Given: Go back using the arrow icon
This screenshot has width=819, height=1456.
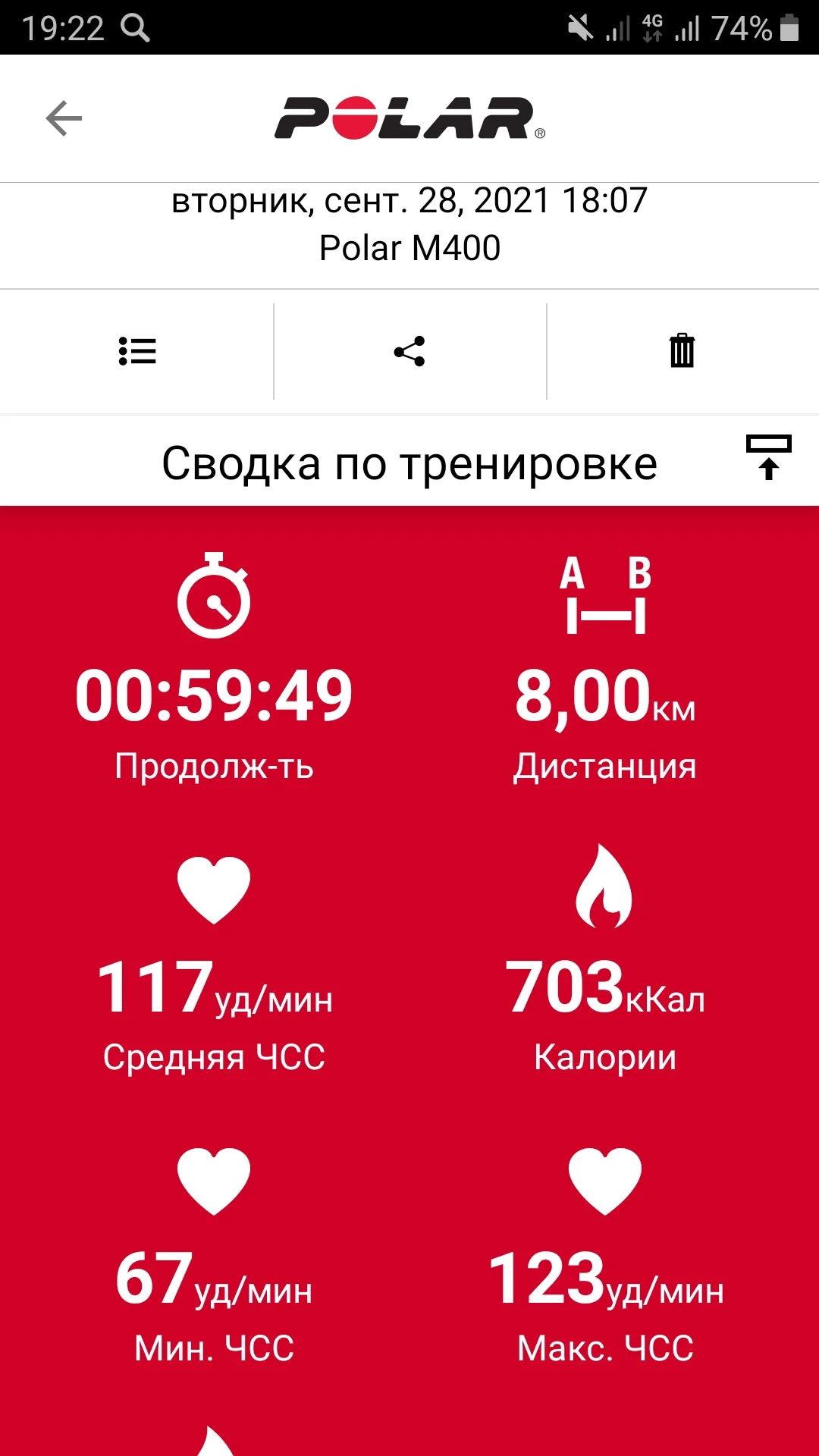Looking at the screenshot, I should [x=64, y=118].
